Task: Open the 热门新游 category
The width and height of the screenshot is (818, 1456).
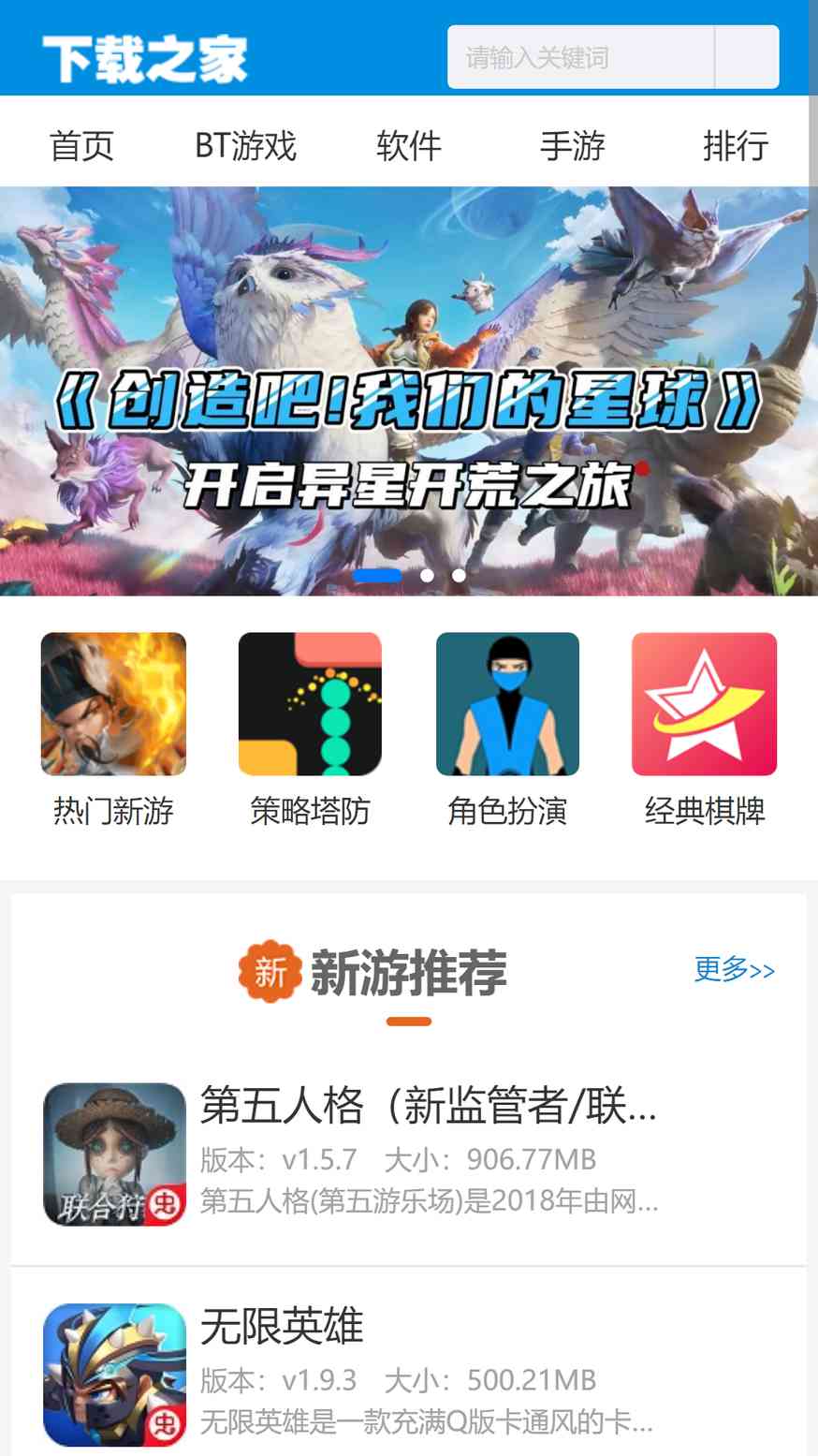Action: point(113,728)
